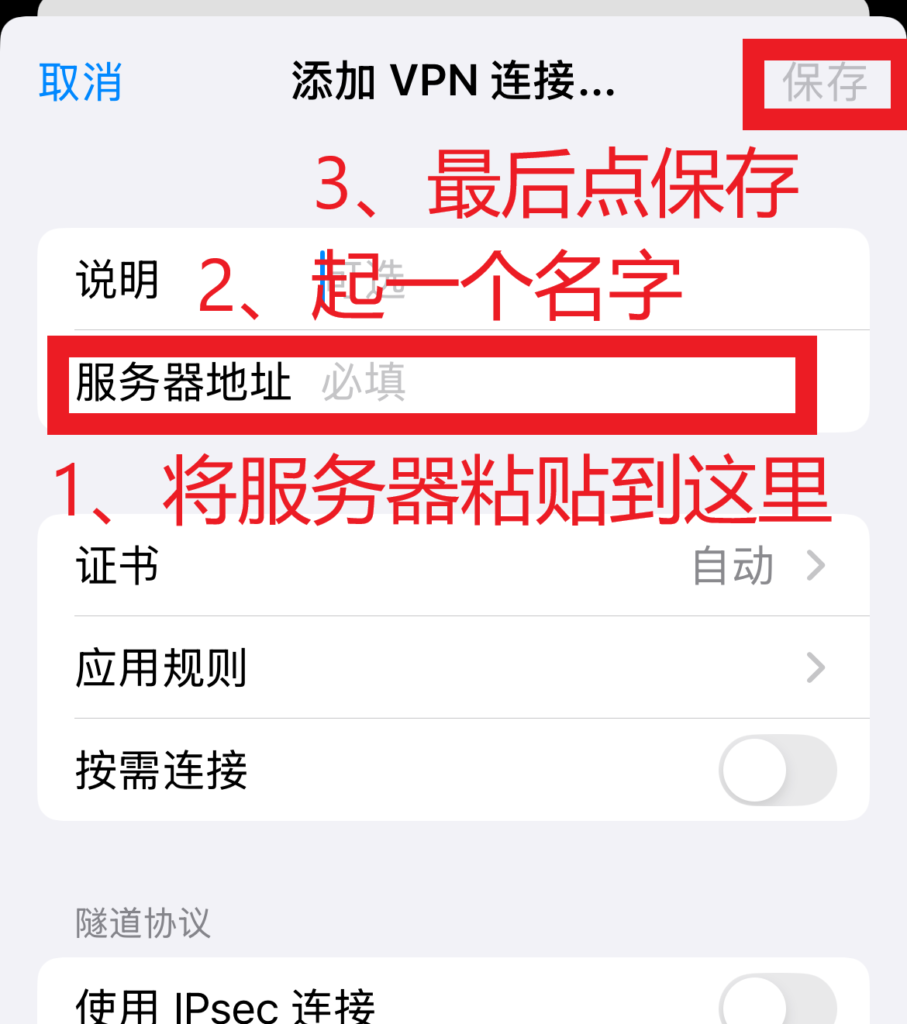Open 应用规则 app rules

452,668
